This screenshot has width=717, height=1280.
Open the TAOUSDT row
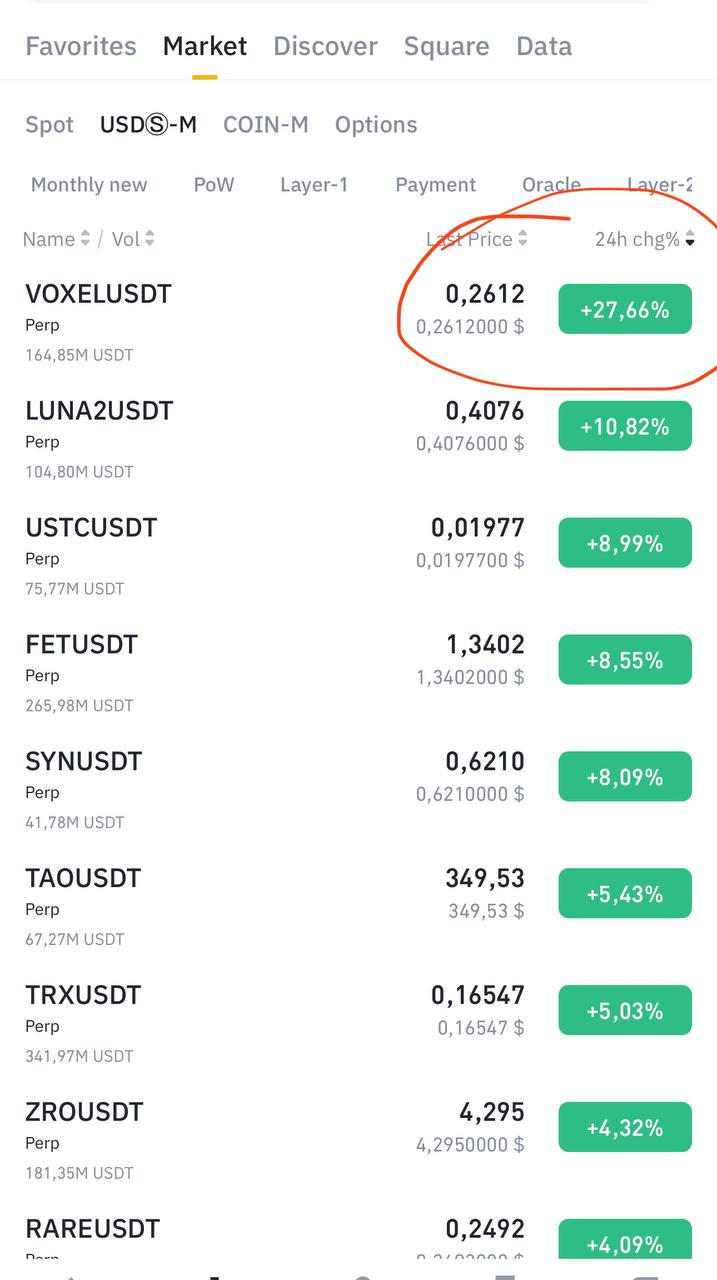pyautogui.click(x=83, y=879)
